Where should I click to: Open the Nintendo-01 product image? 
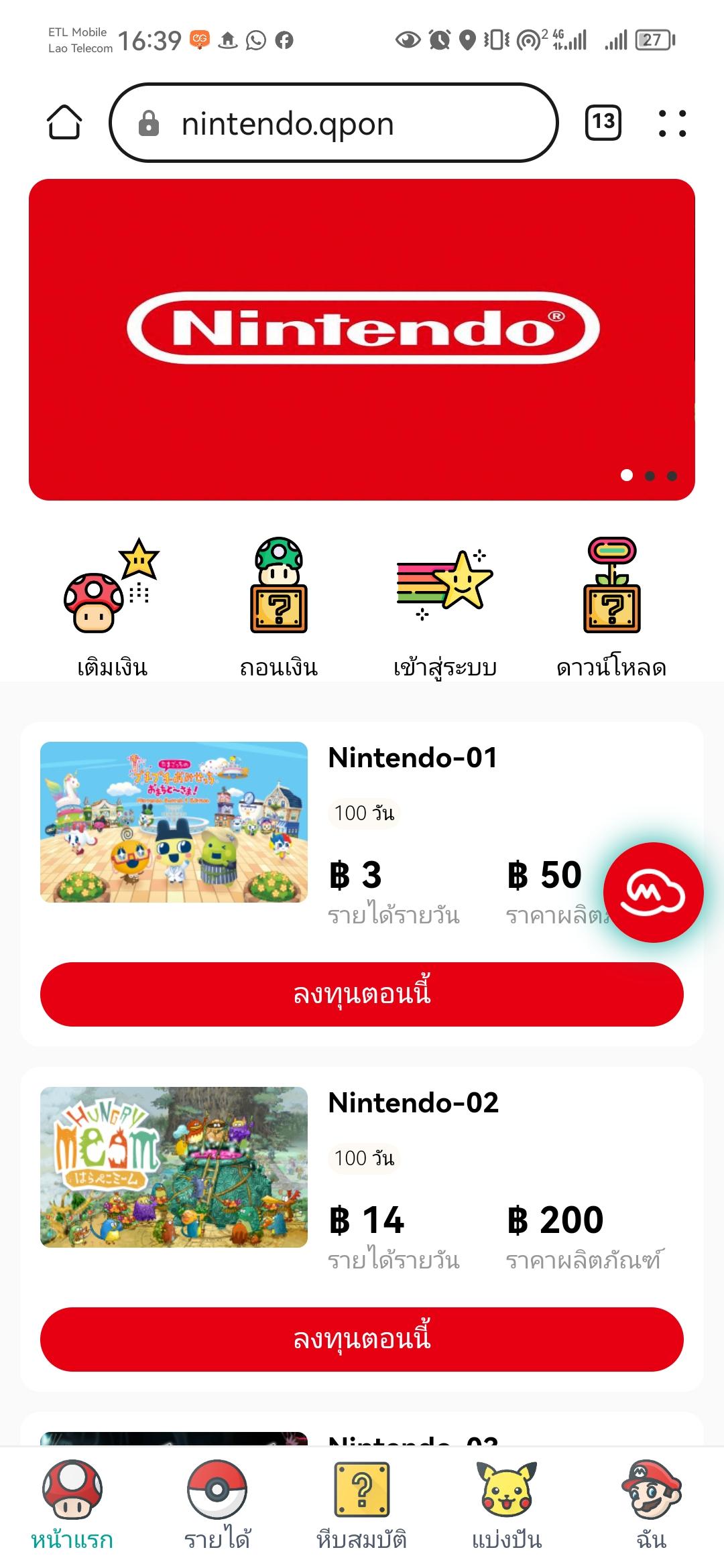(x=174, y=822)
